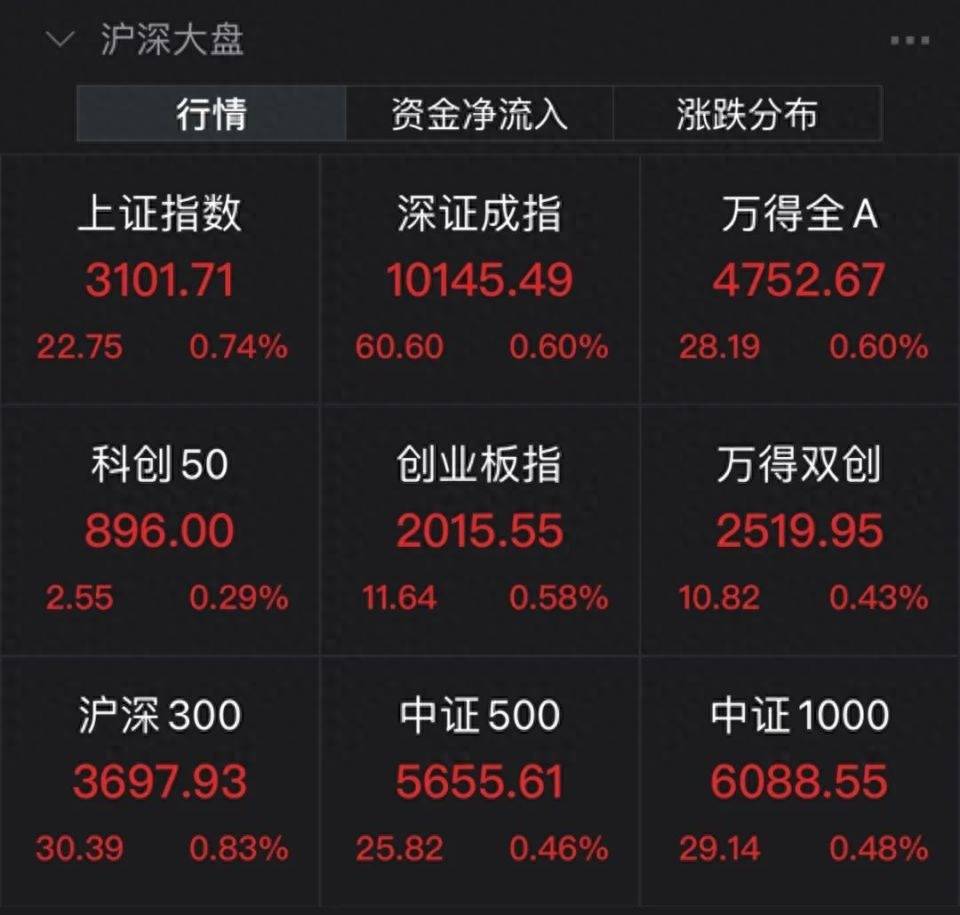Tap the 中证1000 index card
This screenshot has width=960, height=915.
point(800,780)
